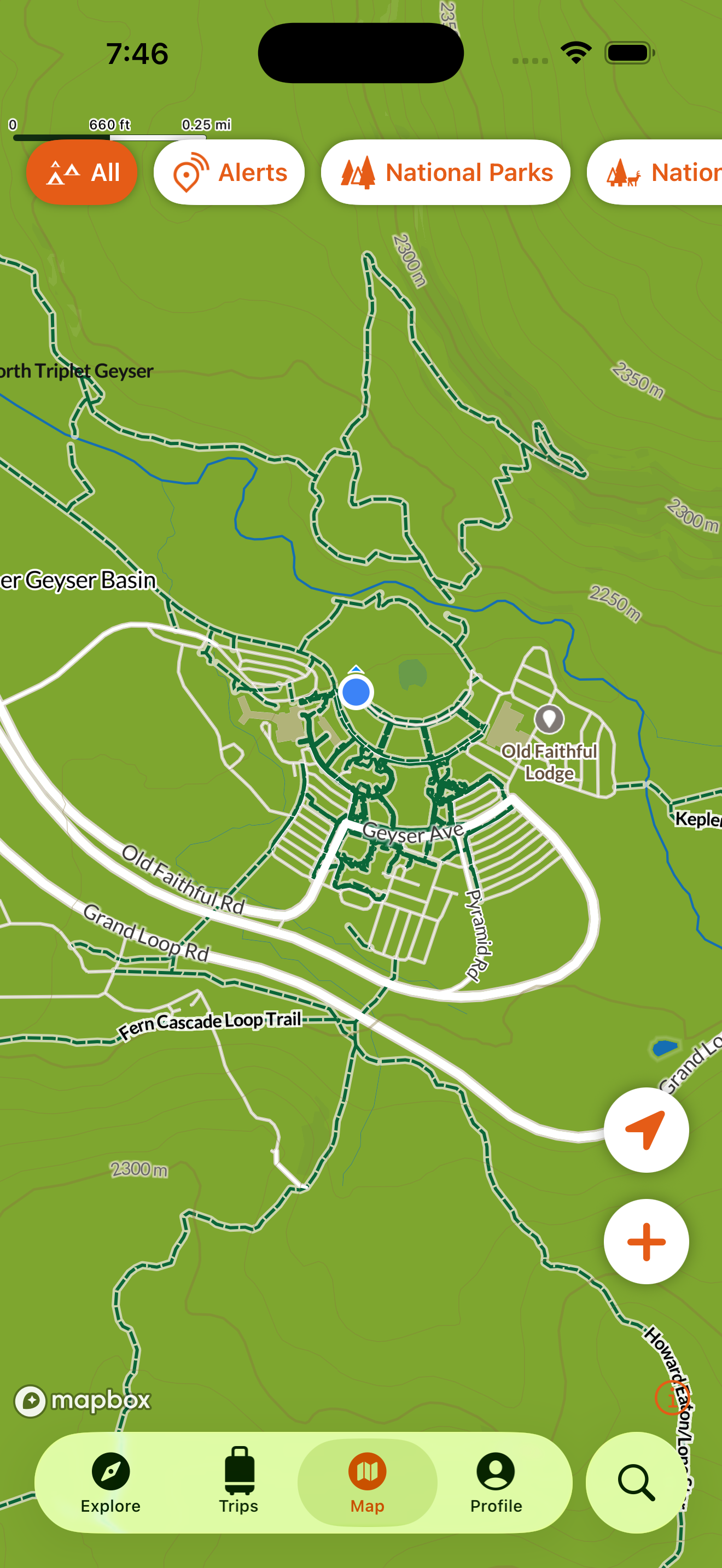The height and width of the screenshot is (1568, 722).
Task: Tap the plus button to zoom in
Action: coord(645,1242)
